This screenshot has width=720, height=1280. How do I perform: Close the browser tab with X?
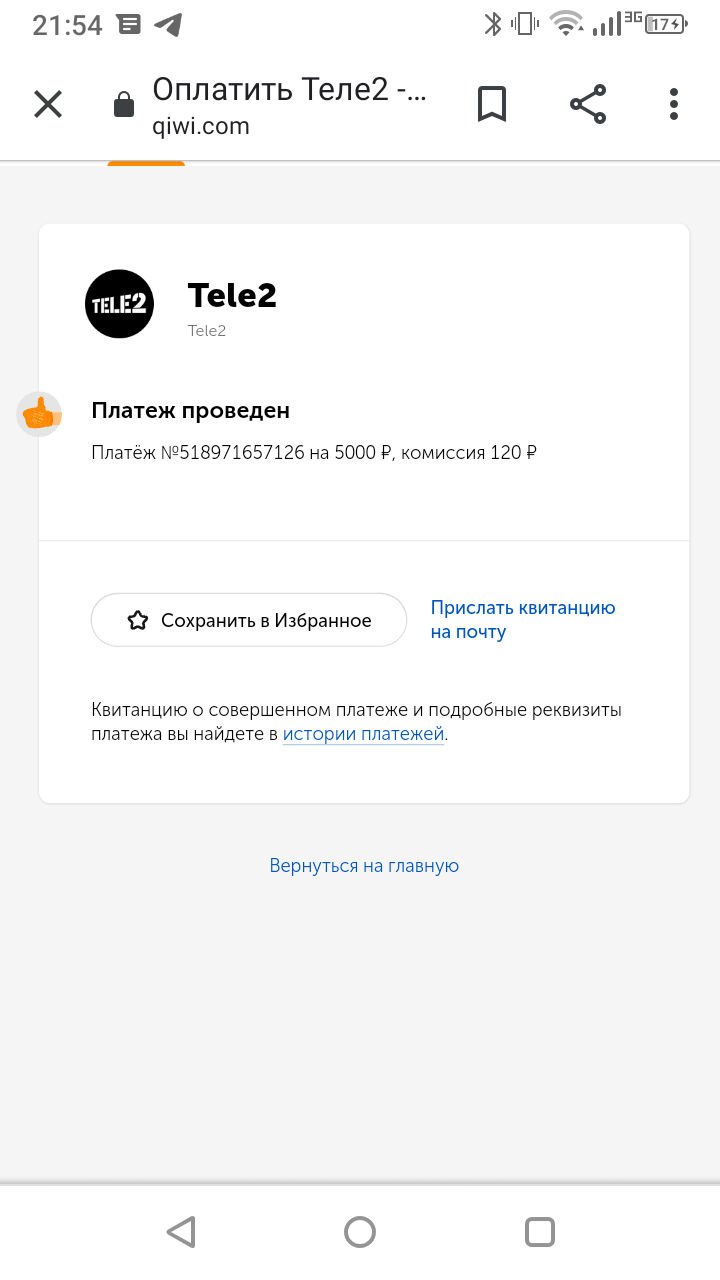[x=48, y=104]
